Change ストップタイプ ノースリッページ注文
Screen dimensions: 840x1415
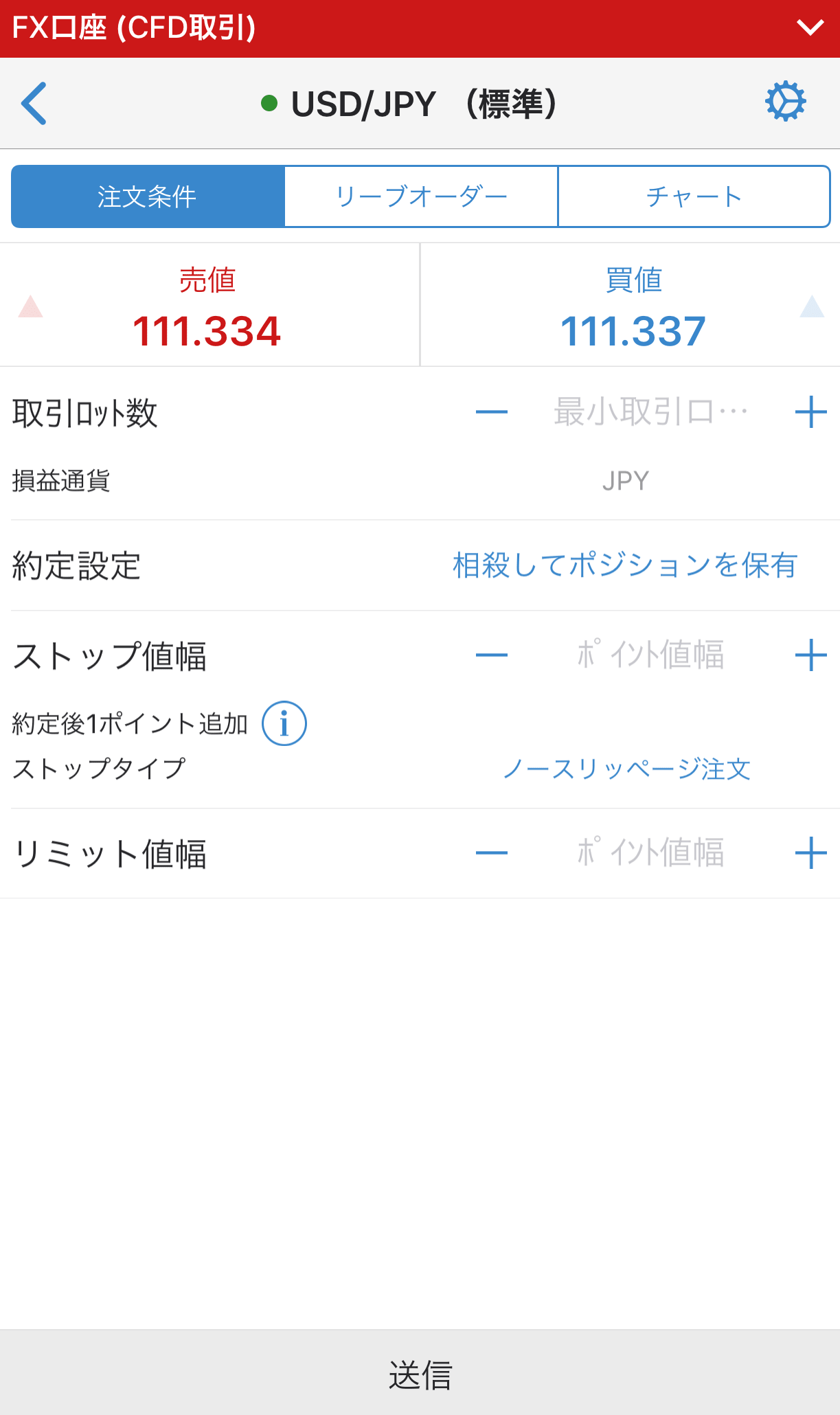pyautogui.click(x=626, y=769)
